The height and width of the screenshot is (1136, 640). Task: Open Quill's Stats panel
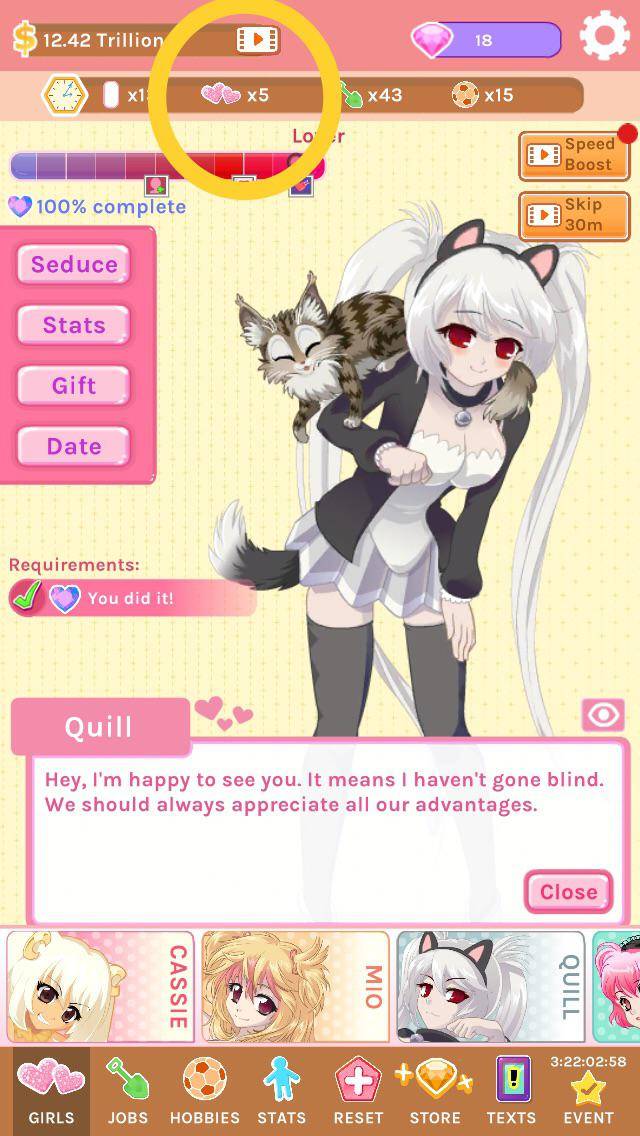pyautogui.click(x=74, y=325)
